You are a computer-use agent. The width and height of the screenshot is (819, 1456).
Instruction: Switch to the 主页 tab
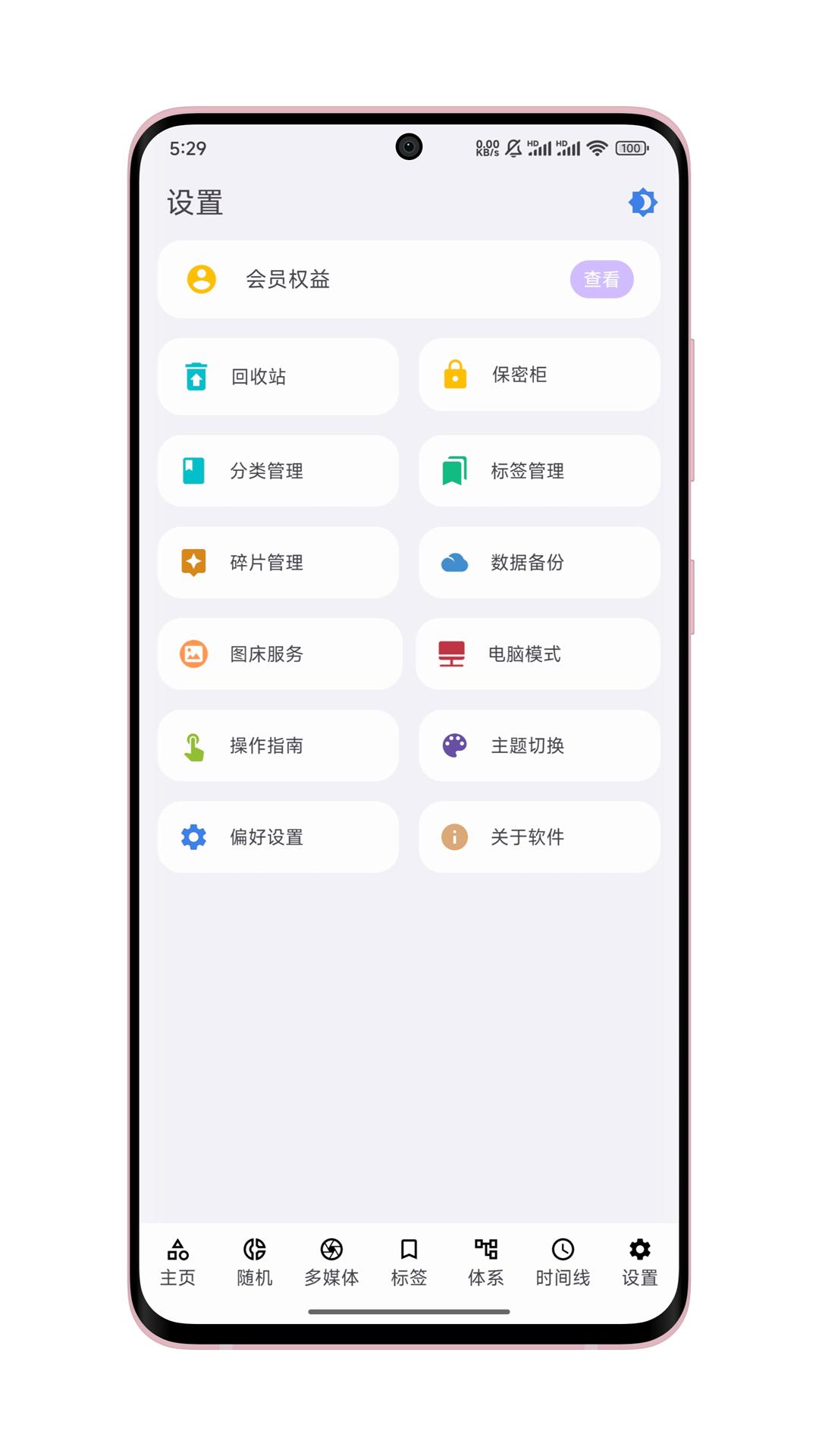point(177,1263)
